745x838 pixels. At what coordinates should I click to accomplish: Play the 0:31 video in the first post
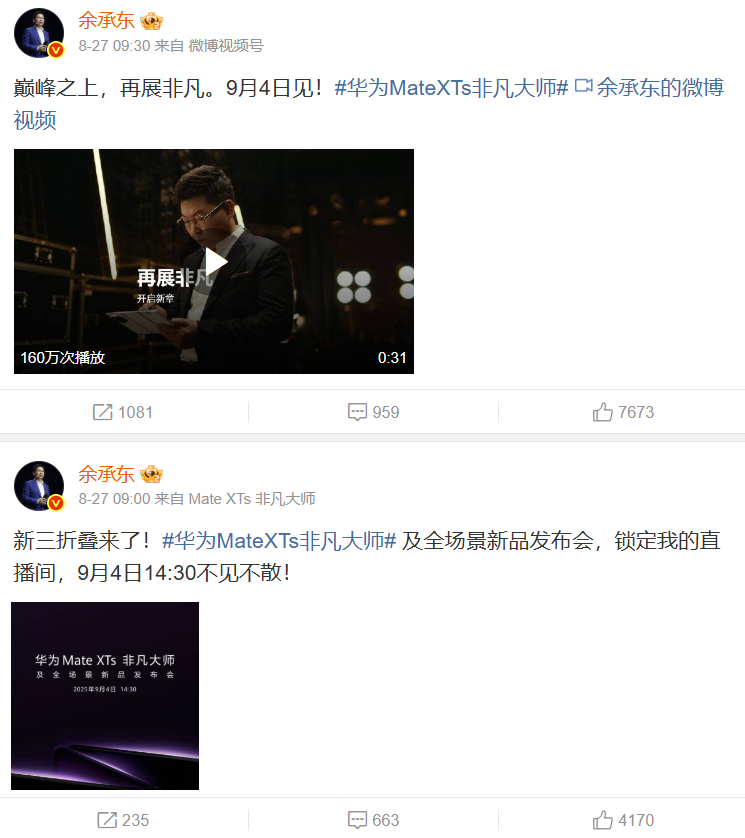pos(214,262)
